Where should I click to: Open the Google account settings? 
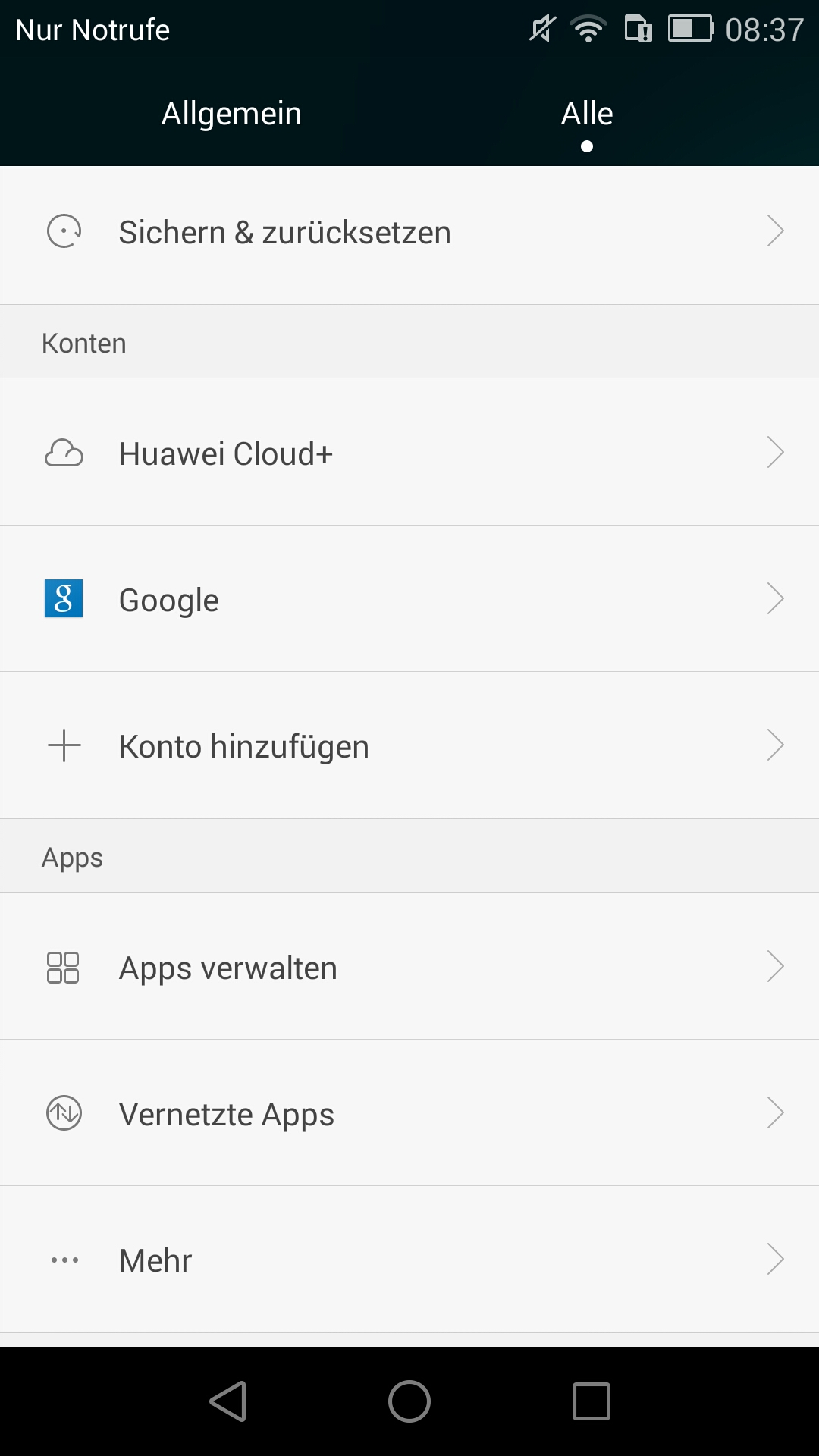coord(409,599)
